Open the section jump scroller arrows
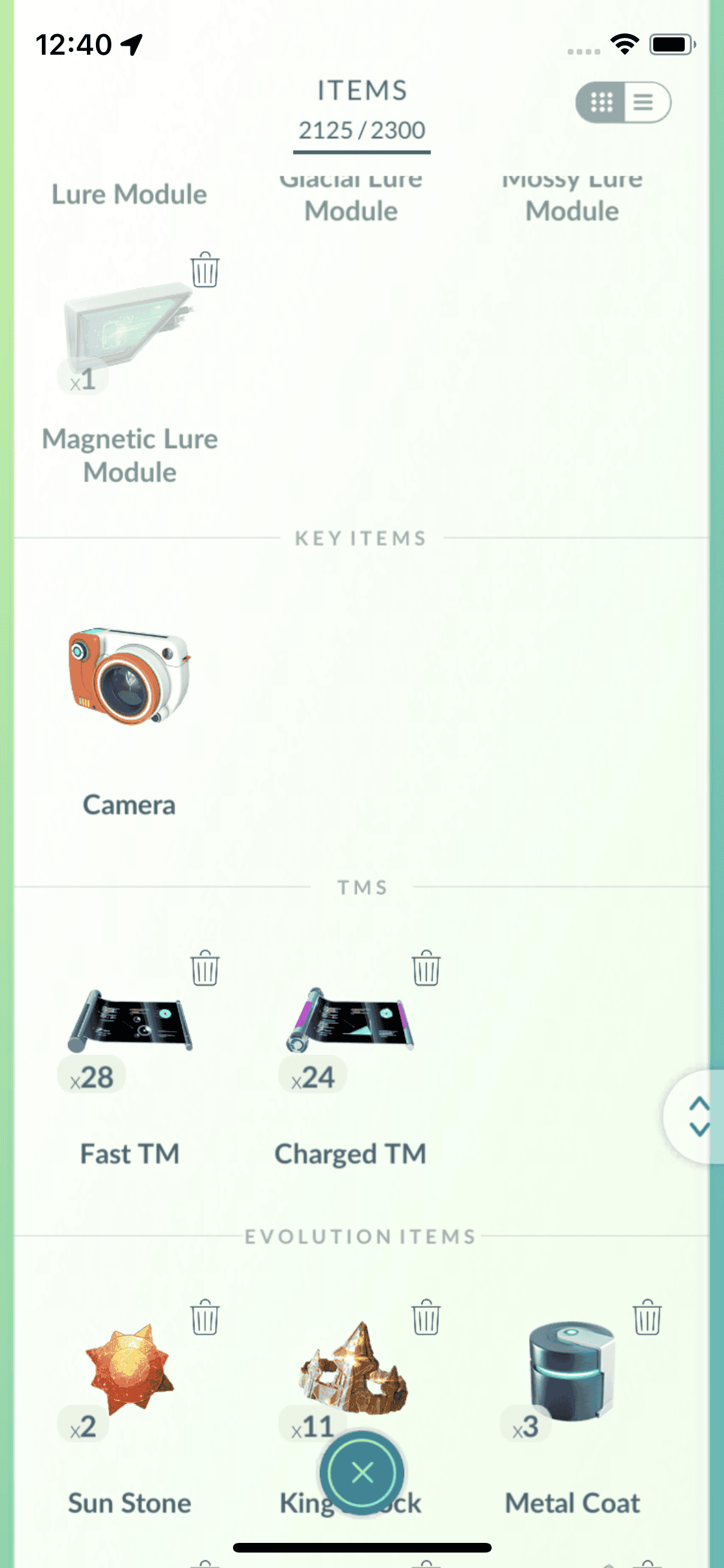 [x=698, y=1117]
